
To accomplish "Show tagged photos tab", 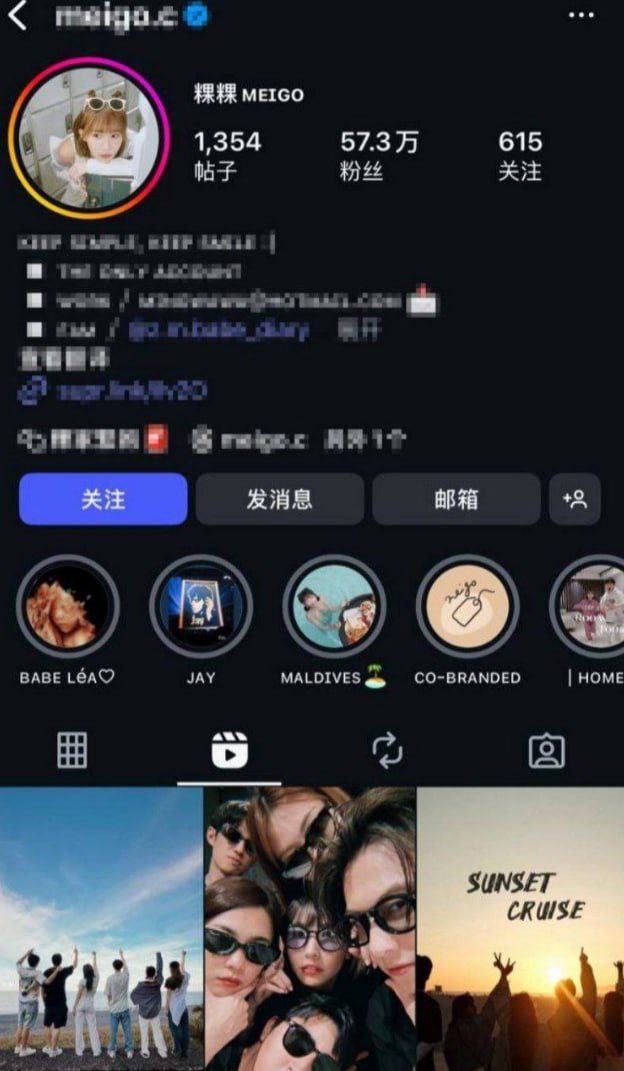I will 546,750.
